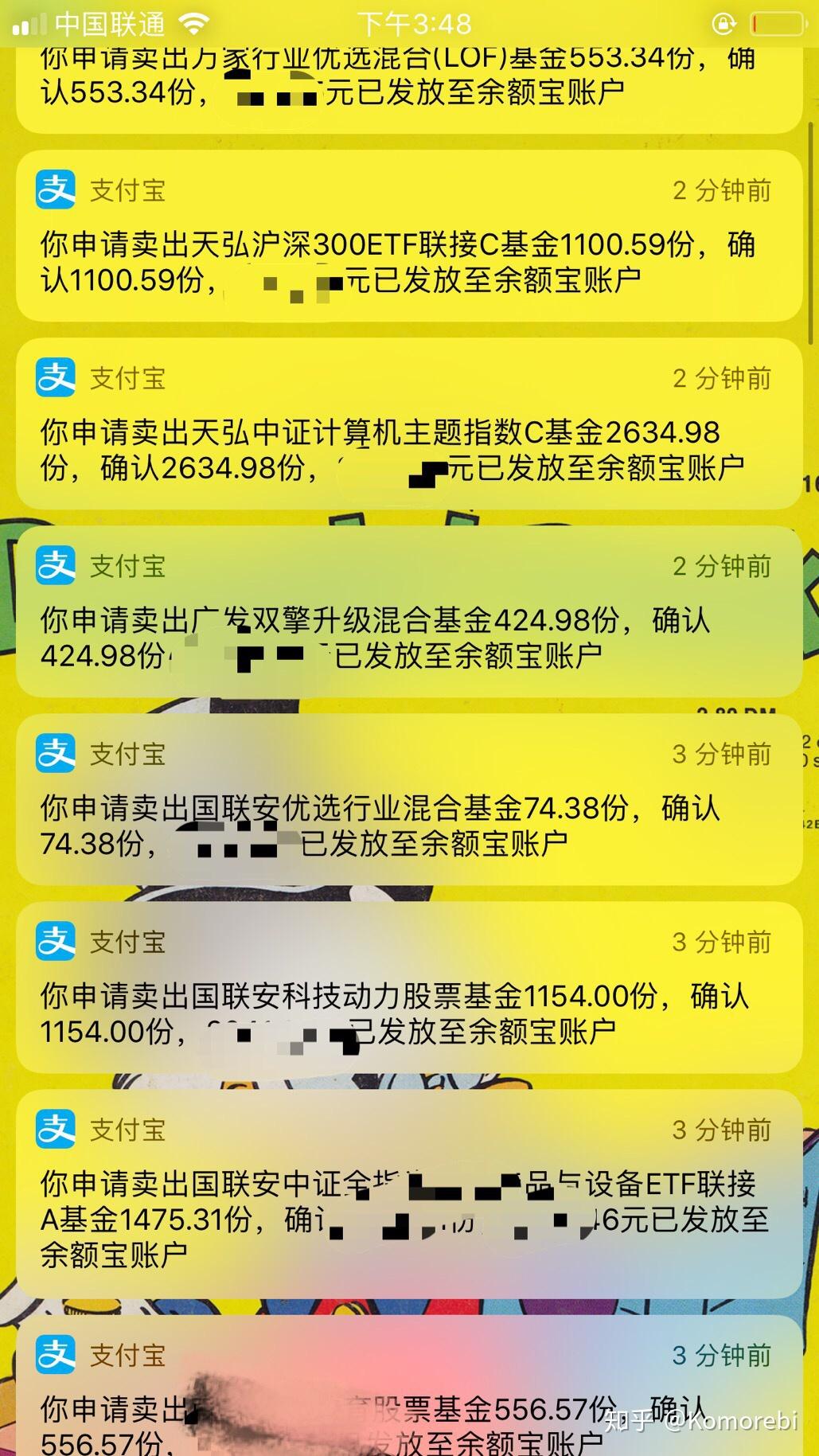819x1456 pixels.
Task: View the 国联安中证 ETF联接A 1475.31份 notification
Action: 409,1193
